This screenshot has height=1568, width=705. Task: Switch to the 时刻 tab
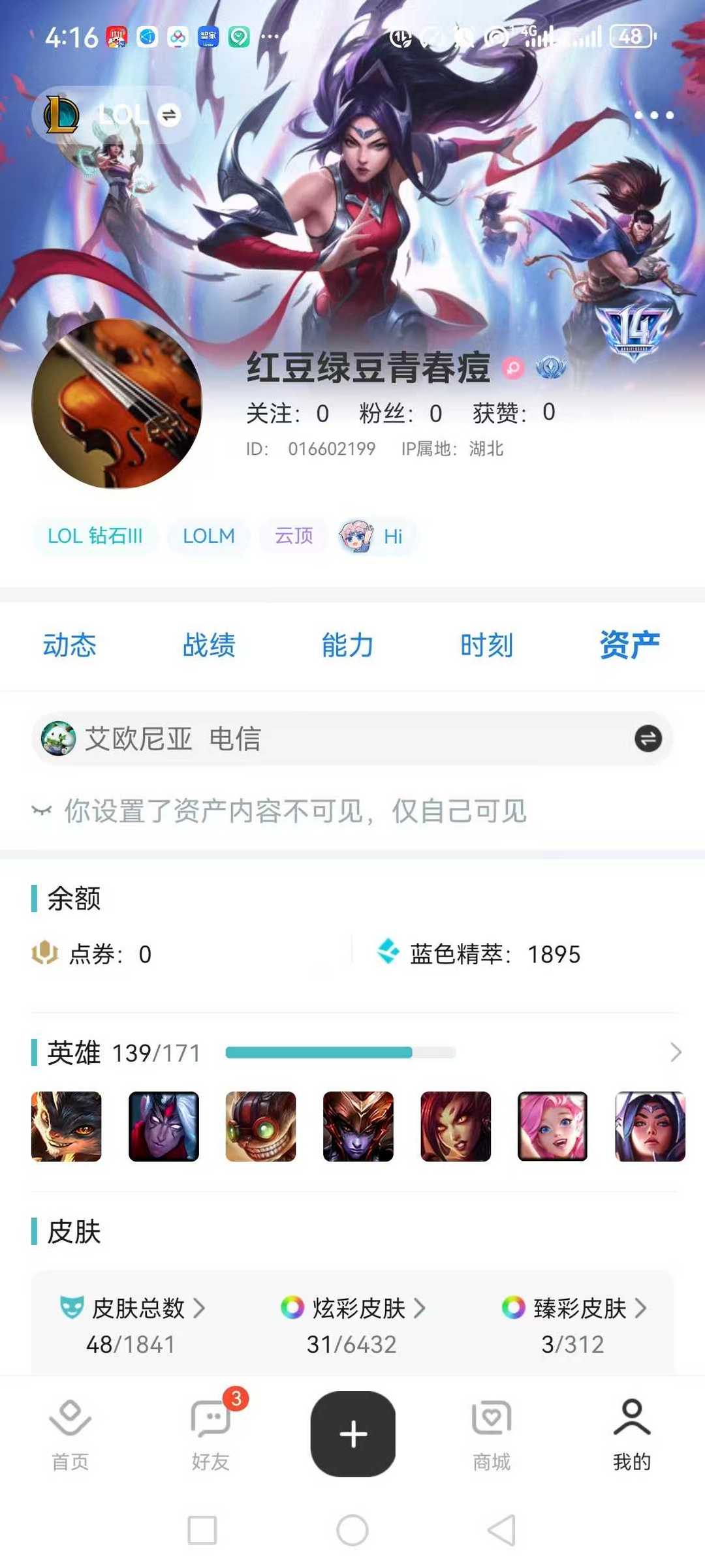(486, 645)
